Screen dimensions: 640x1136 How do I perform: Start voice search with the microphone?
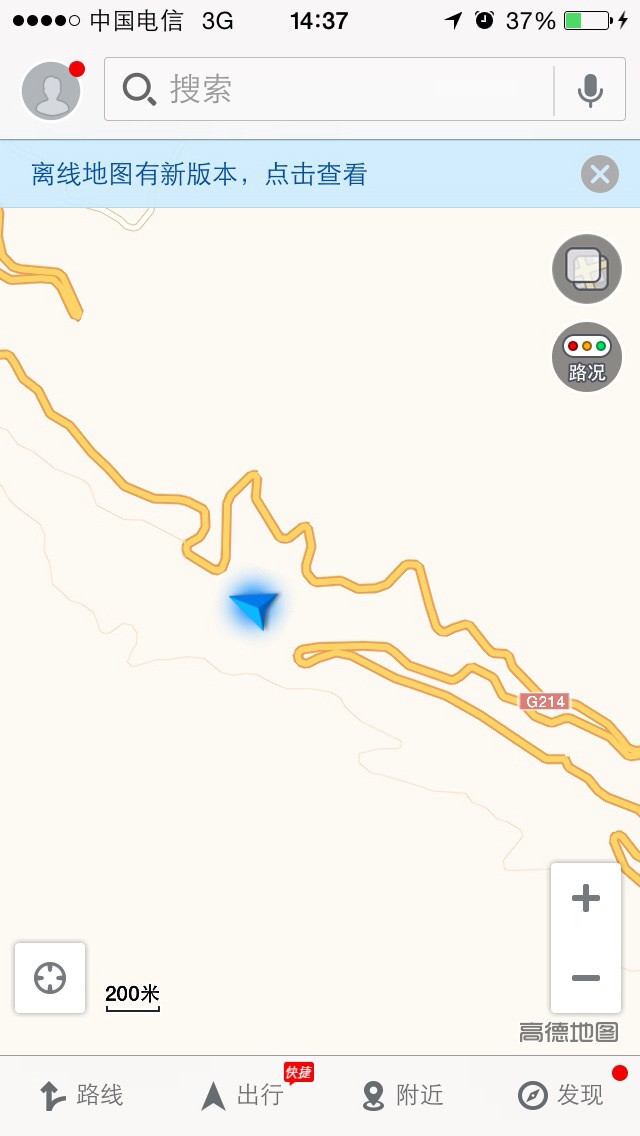point(590,91)
